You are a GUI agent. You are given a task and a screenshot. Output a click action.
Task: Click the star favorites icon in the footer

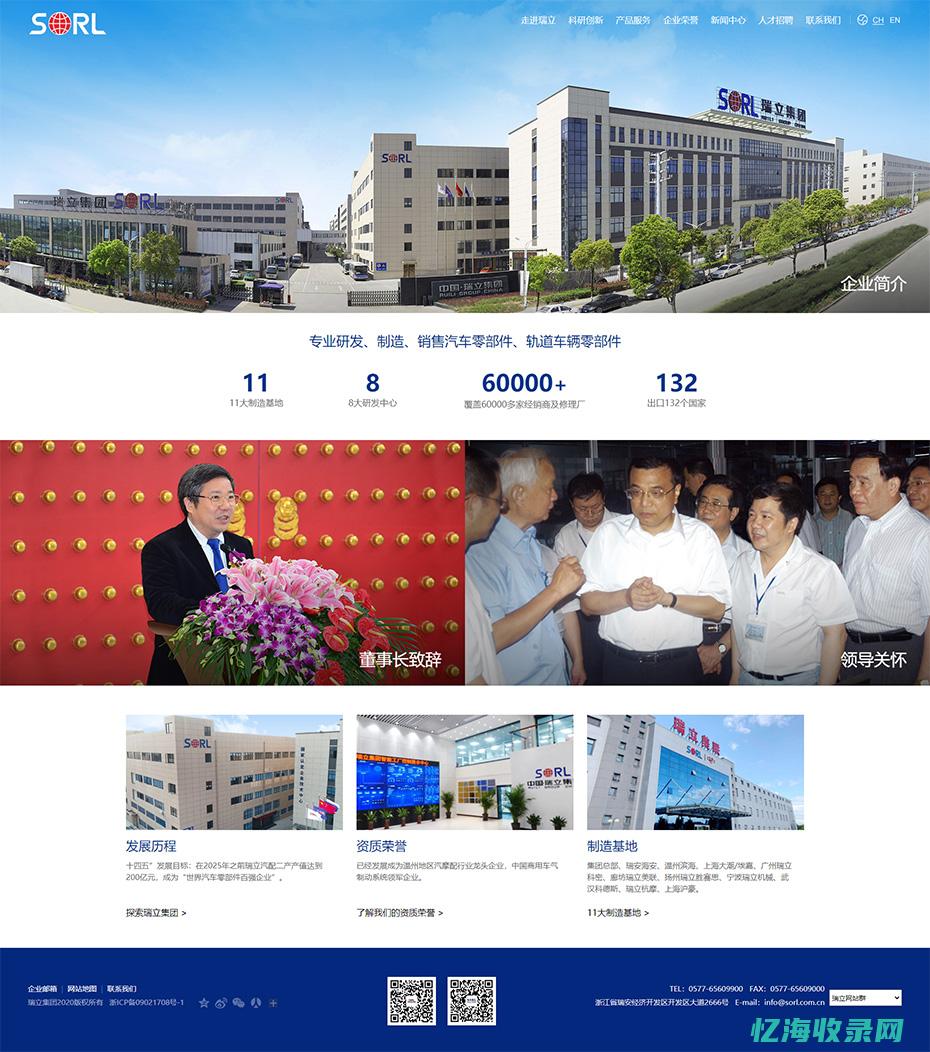tap(203, 1002)
